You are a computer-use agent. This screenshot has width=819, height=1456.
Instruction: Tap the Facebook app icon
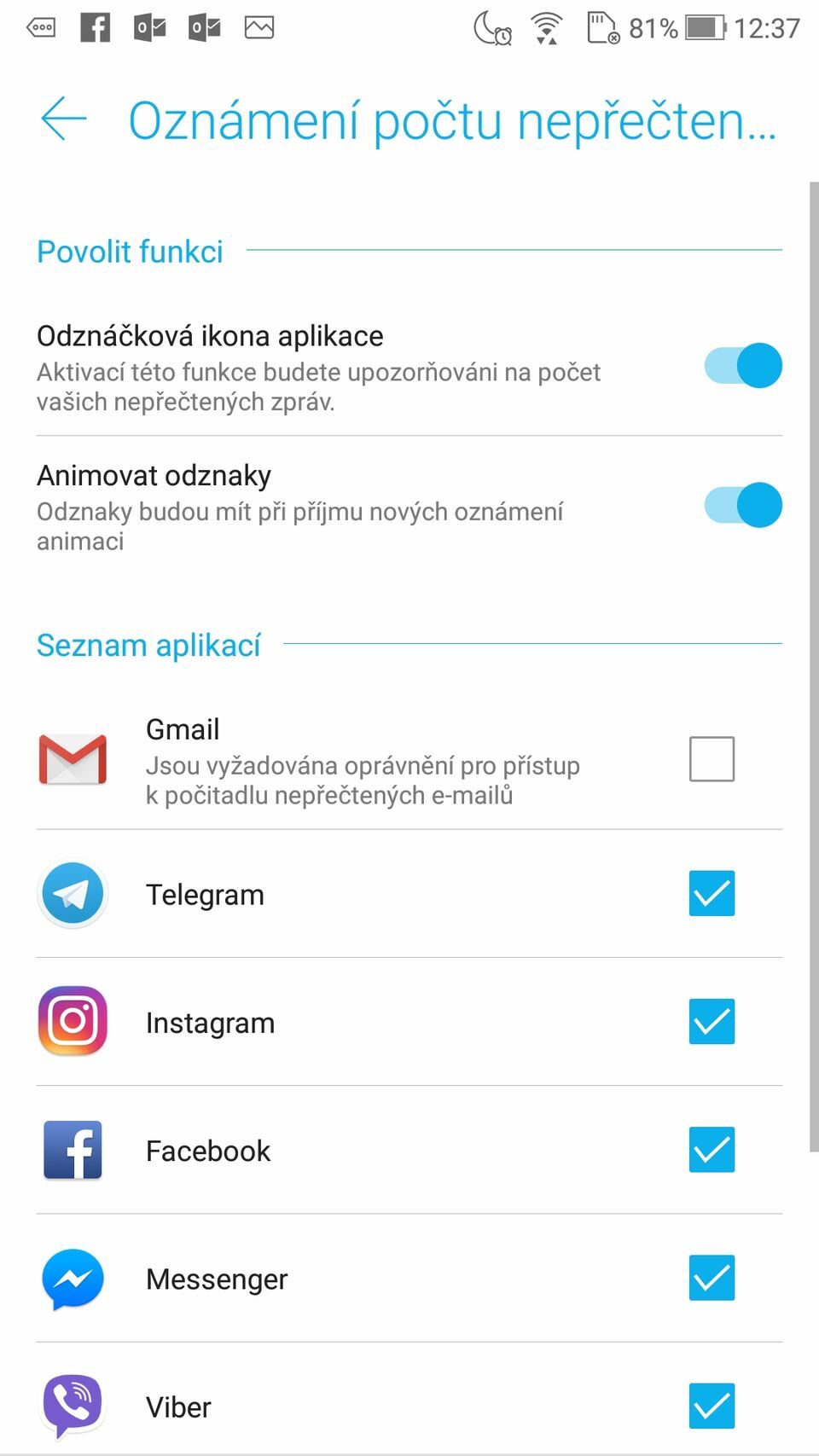click(x=72, y=1150)
